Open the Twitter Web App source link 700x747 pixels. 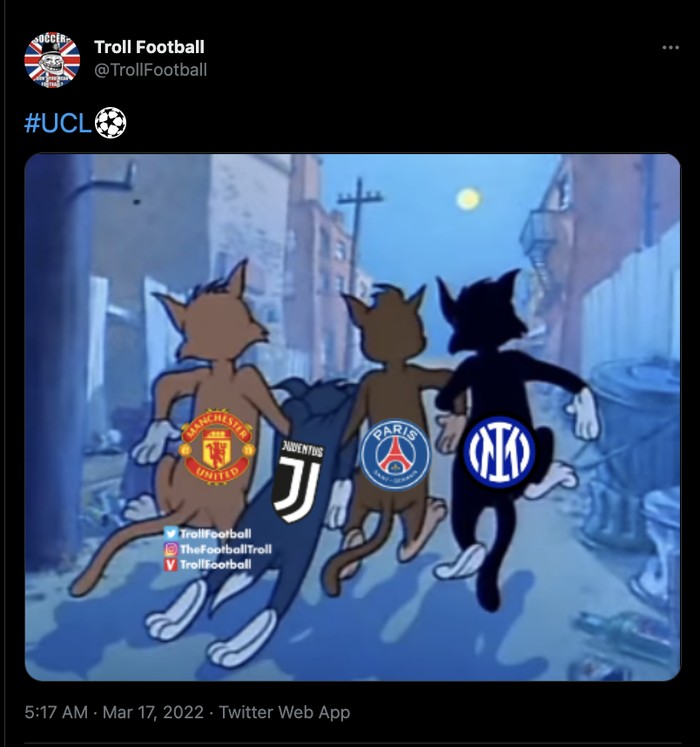284,712
